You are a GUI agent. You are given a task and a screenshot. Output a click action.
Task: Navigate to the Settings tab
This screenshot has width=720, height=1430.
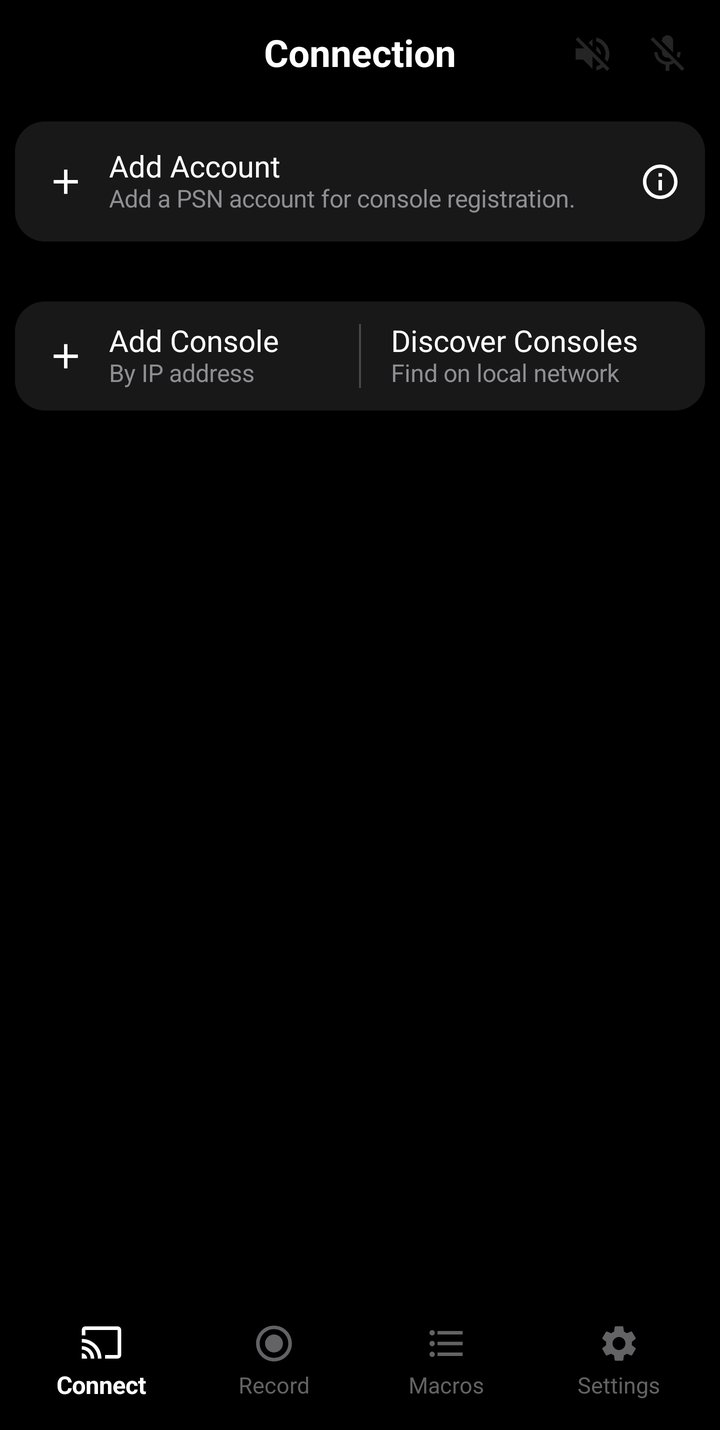[x=618, y=1362]
